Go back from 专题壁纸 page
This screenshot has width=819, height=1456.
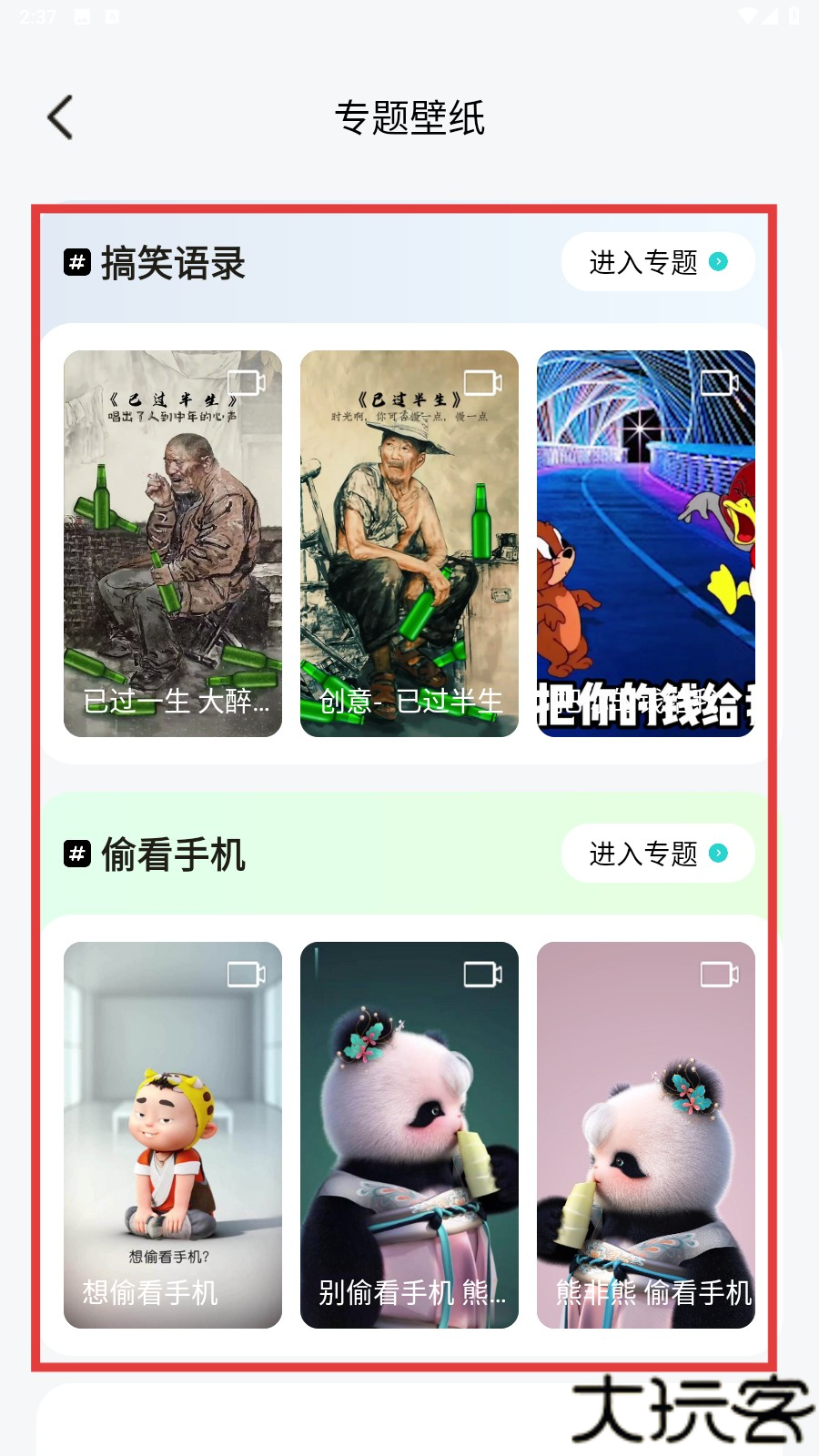click(x=60, y=117)
